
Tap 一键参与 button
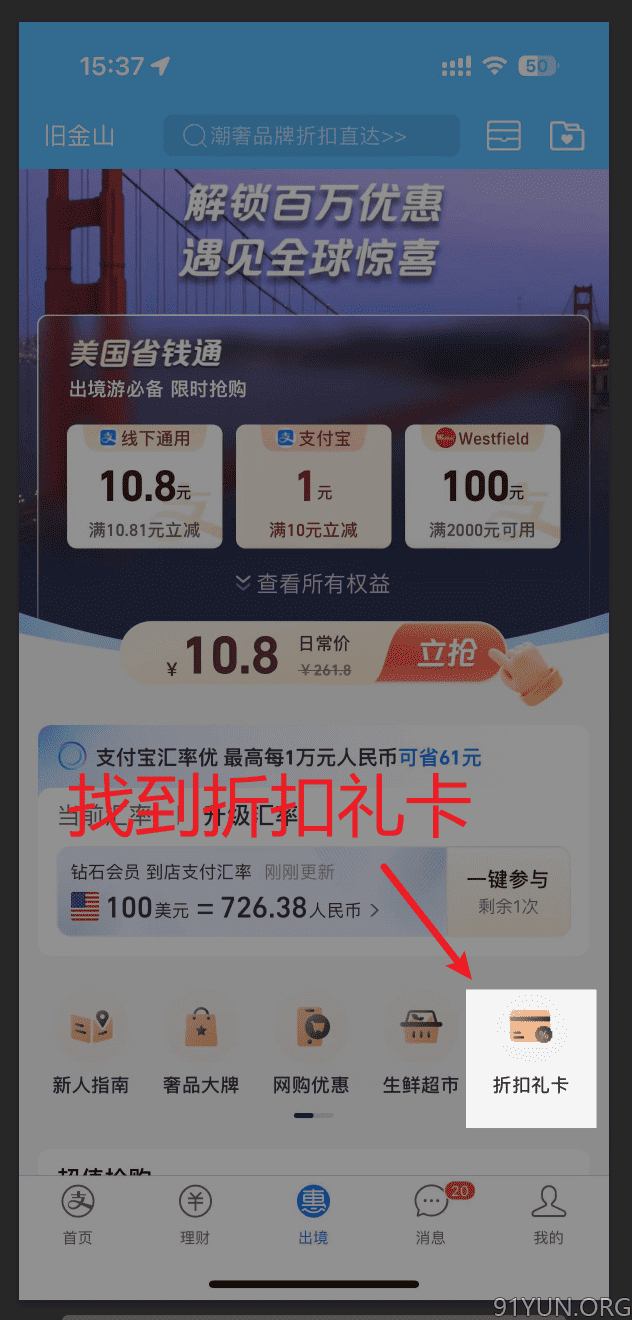point(508,892)
